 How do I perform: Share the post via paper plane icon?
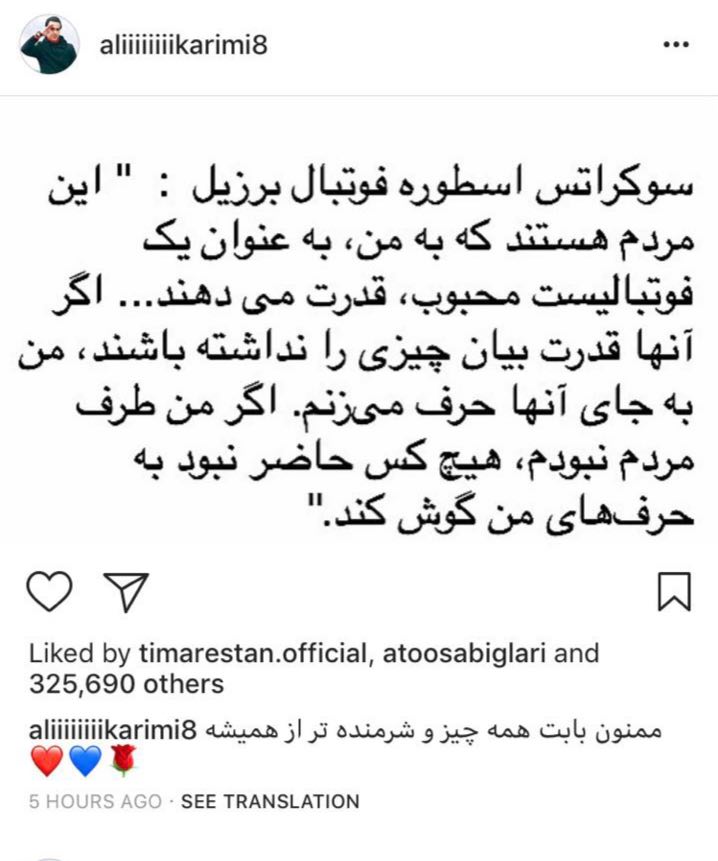click(x=126, y=591)
